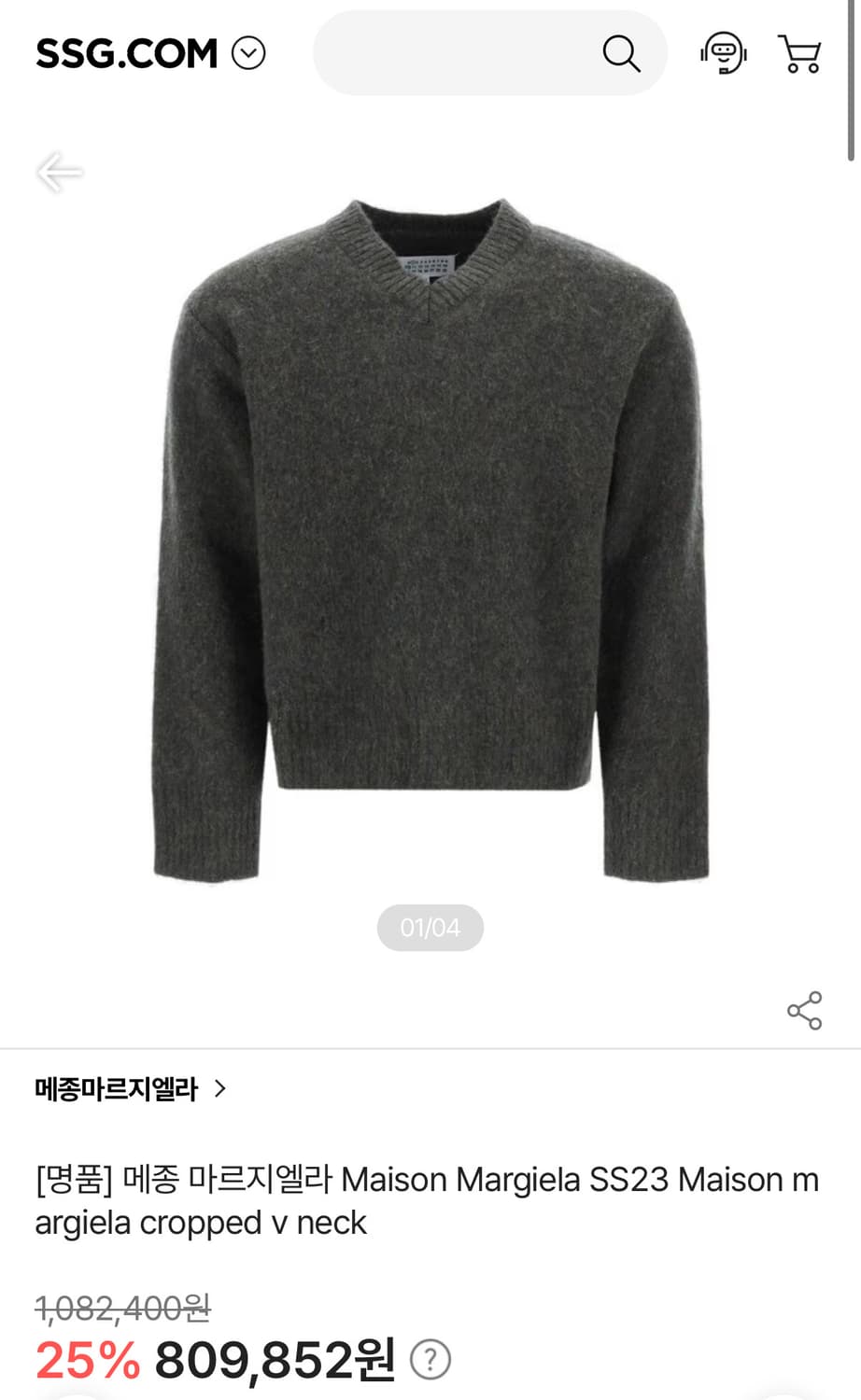Go back using the arrow icon
The image size is (861, 1400).
(60, 172)
